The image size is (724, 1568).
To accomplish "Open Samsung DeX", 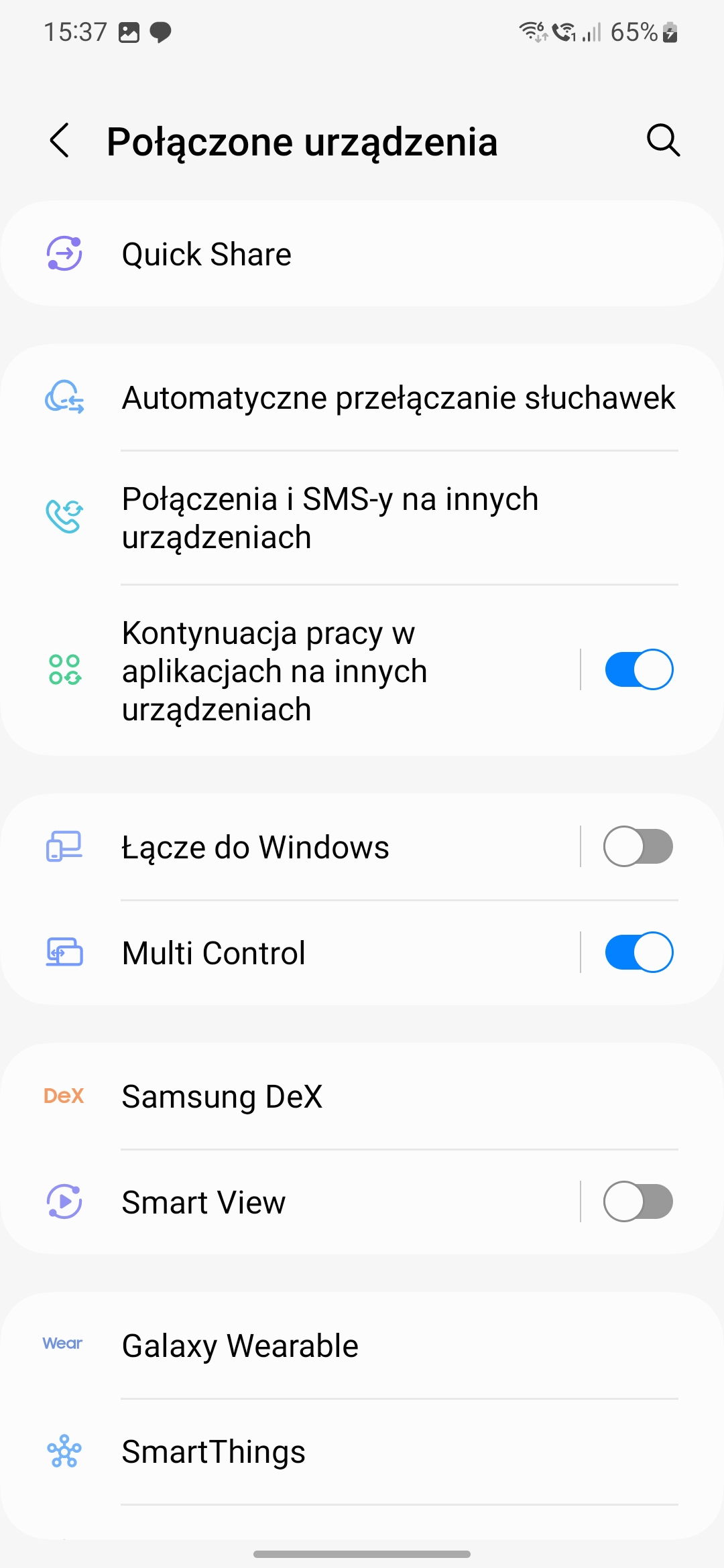I will (x=362, y=1097).
